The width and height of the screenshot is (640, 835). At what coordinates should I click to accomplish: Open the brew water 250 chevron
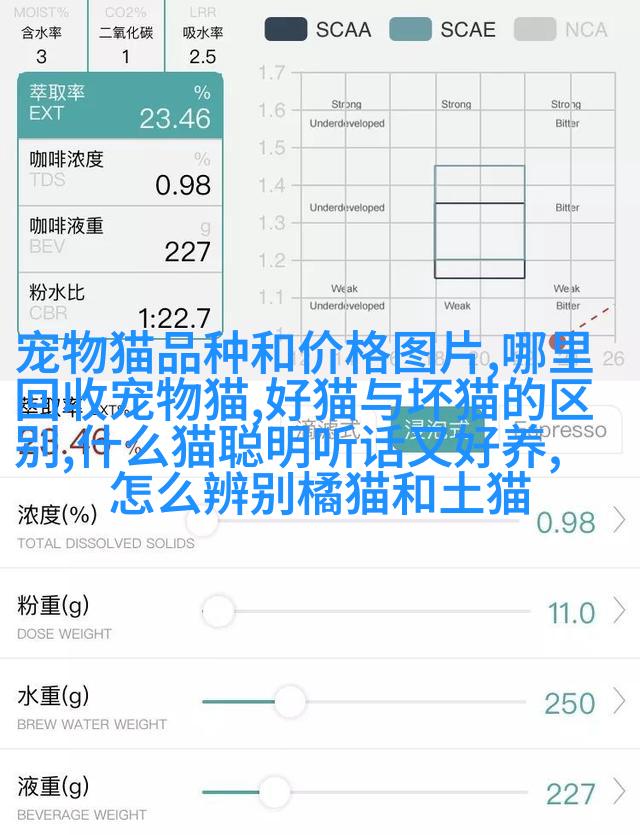(620, 702)
